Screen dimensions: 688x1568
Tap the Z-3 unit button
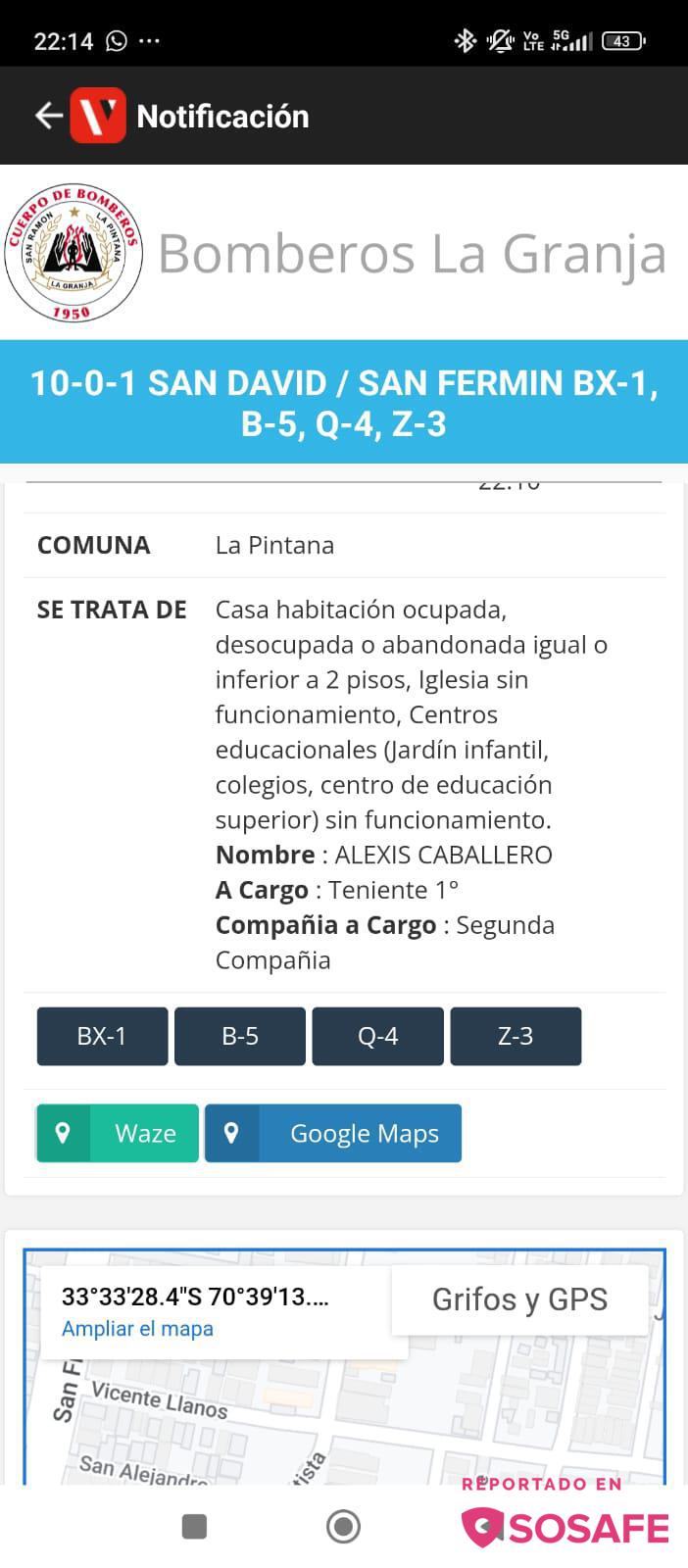coord(516,1036)
